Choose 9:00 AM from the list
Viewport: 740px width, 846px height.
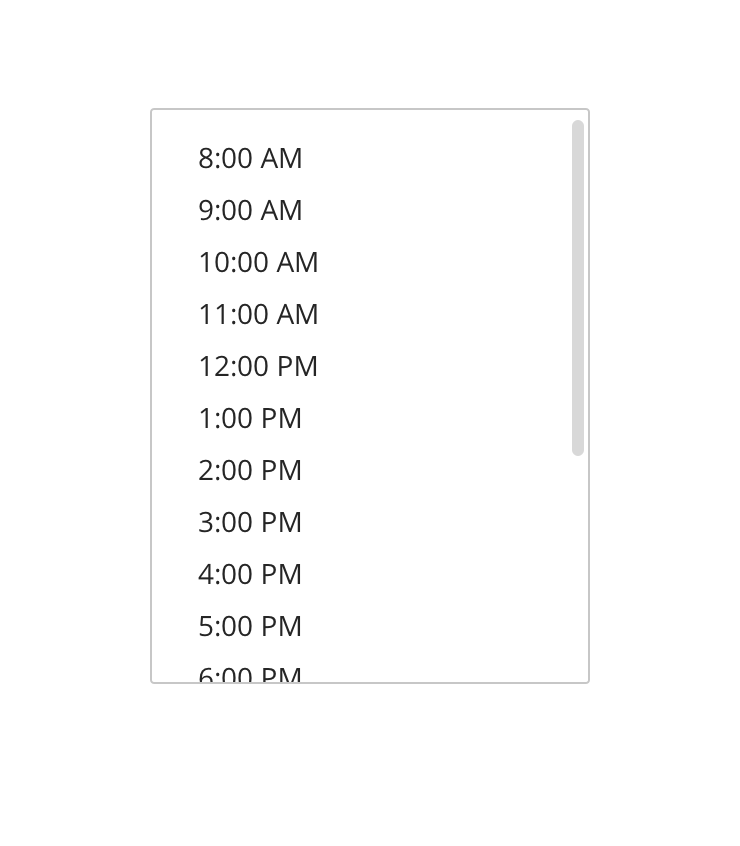250,211
